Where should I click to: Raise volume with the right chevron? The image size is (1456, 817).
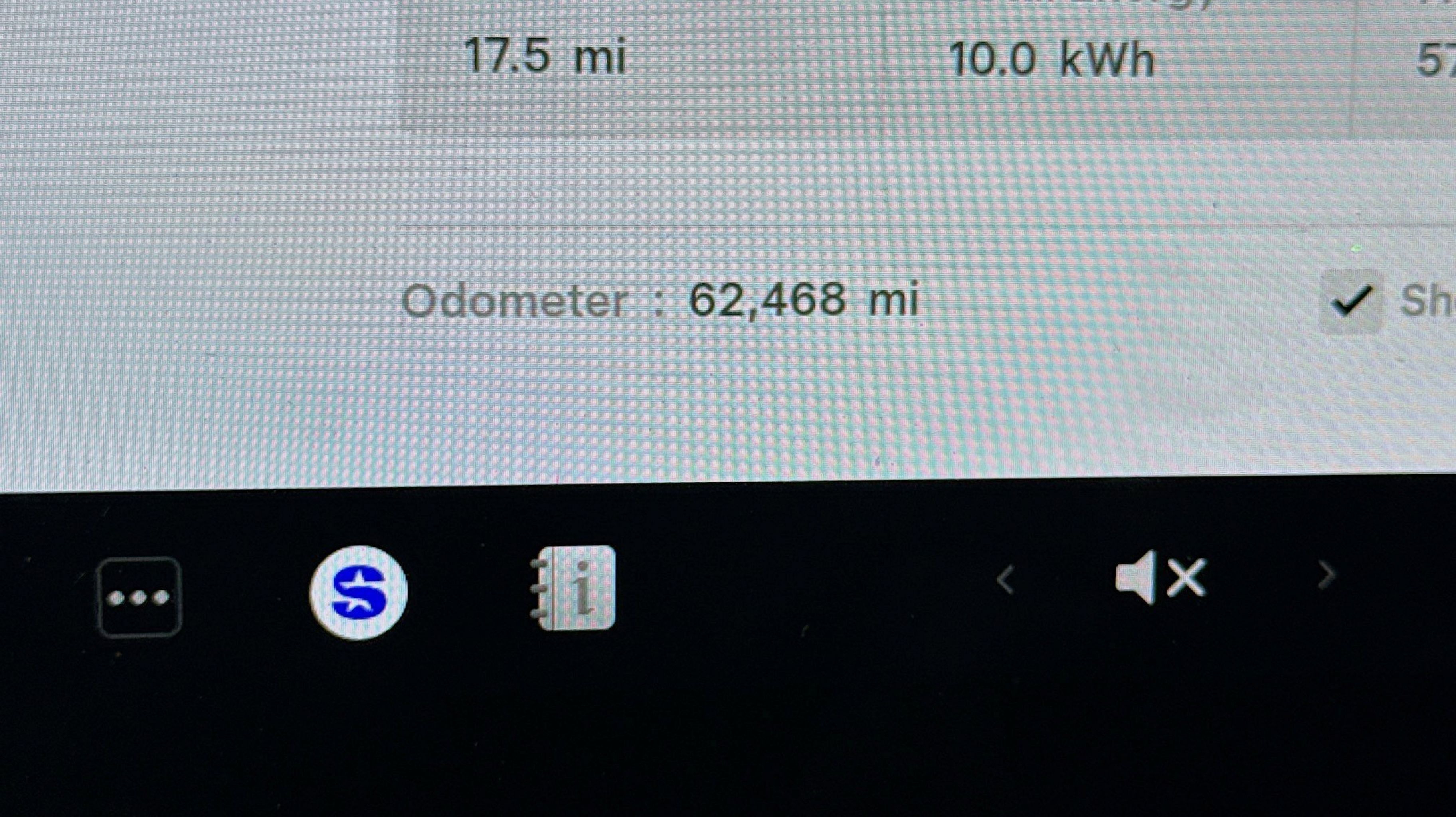1326,576
